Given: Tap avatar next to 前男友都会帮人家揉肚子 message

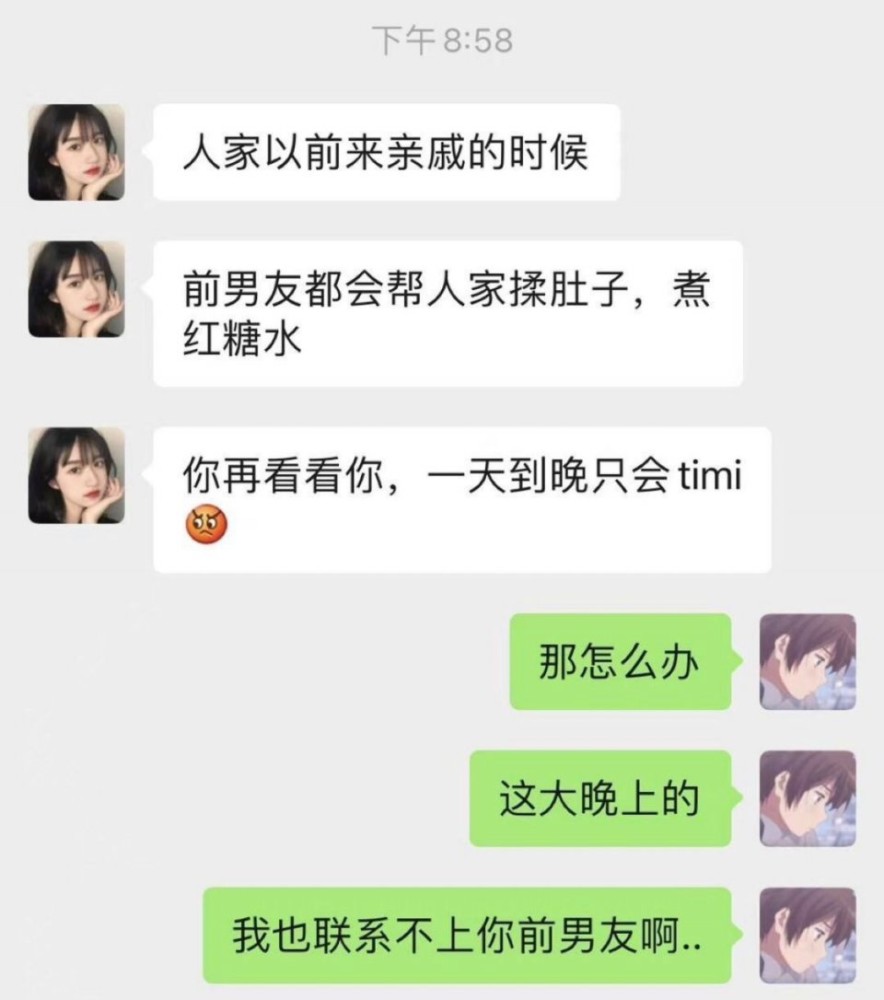Looking at the screenshot, I should 76,289.
